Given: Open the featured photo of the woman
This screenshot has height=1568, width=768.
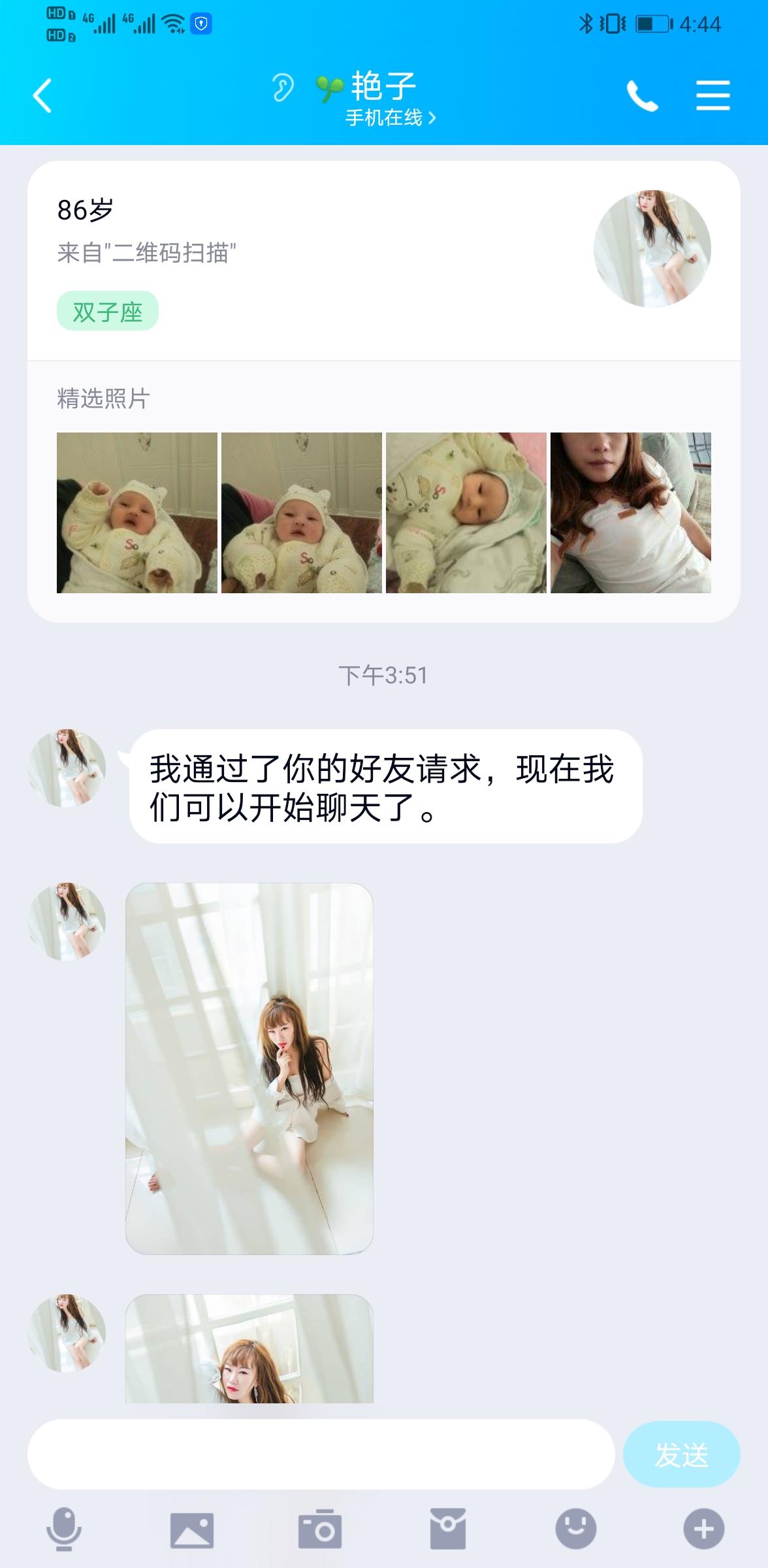Looking at the screenshot, I should click(x=631, y=513).
